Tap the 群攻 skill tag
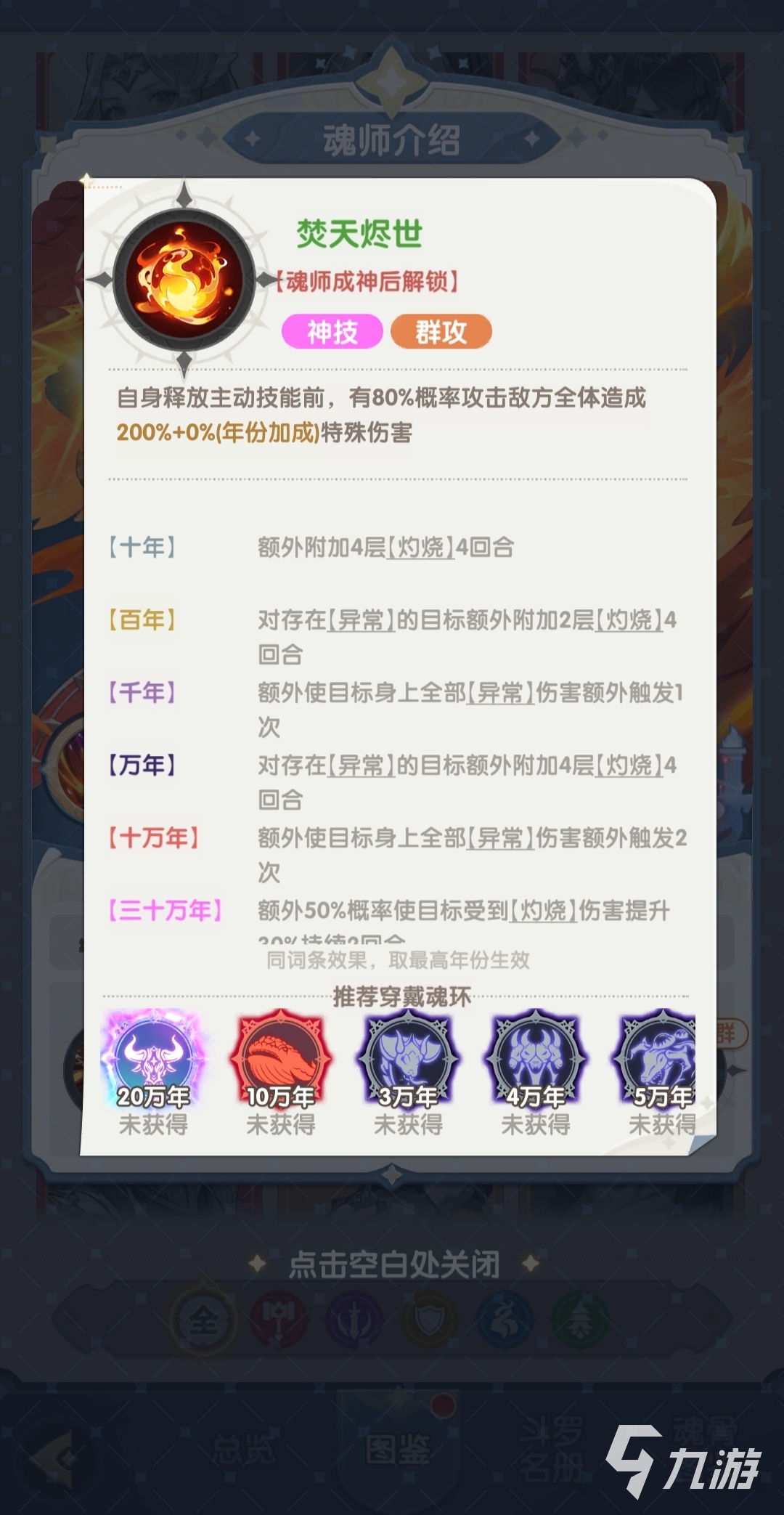The image size is (784, 1515). [x=441, y=332]
